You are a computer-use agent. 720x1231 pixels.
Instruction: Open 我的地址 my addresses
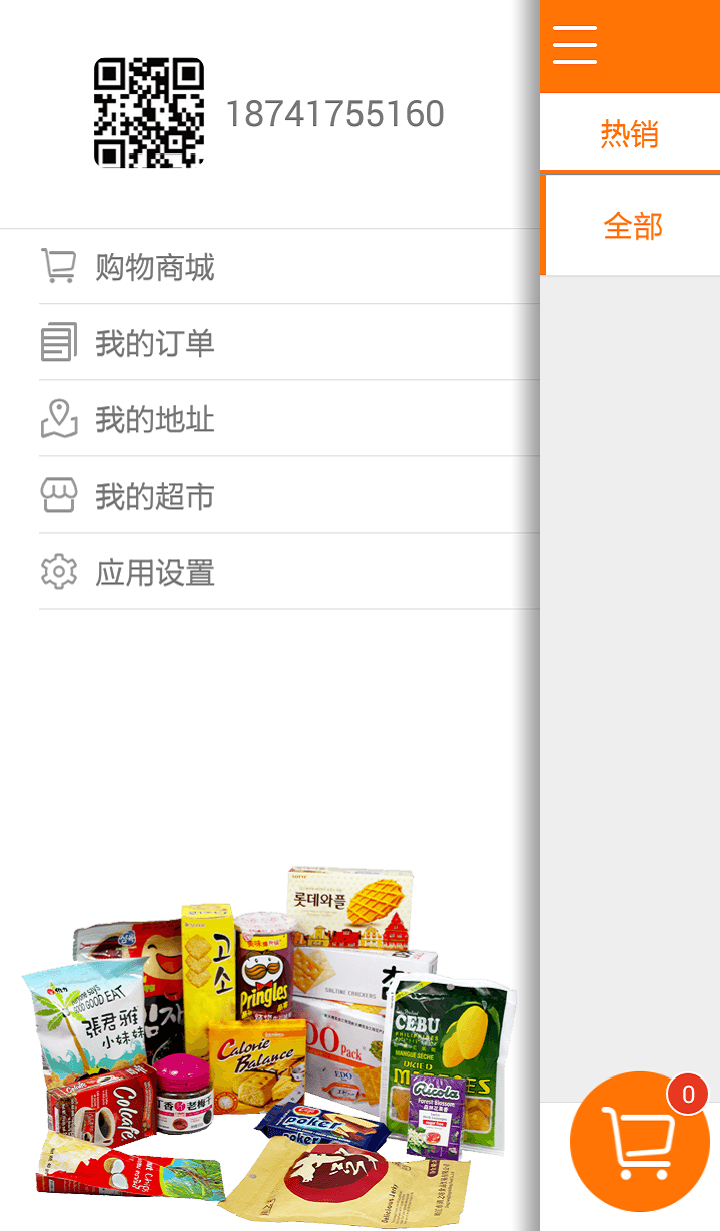pyautogui.click(x=155, y=419)
